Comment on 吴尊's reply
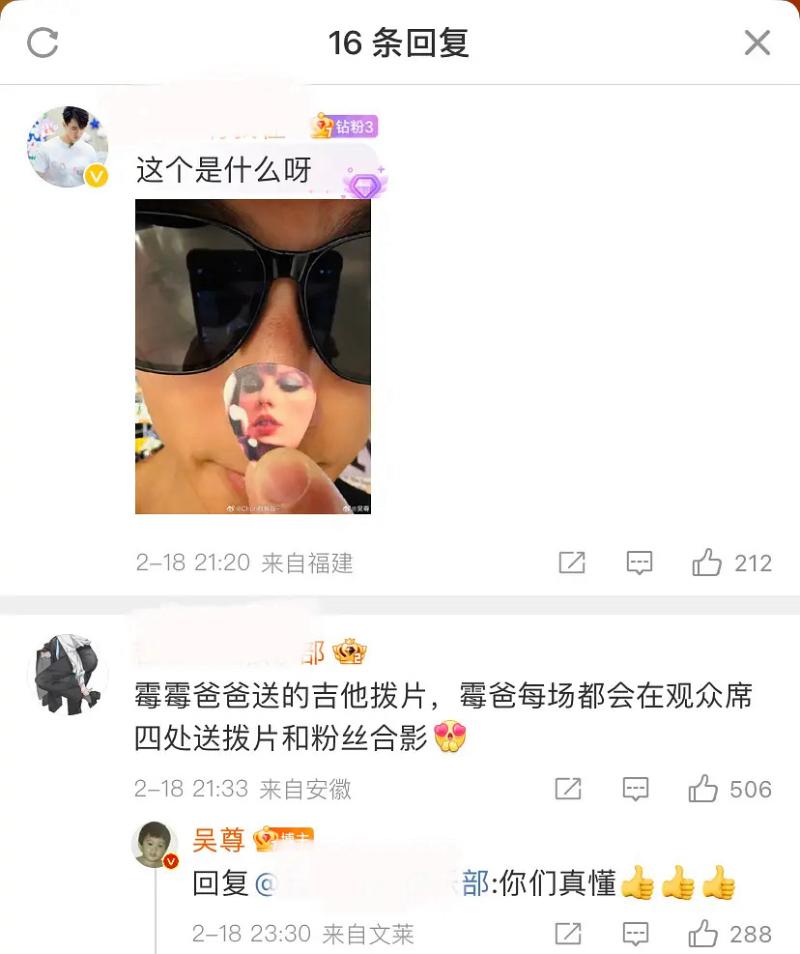800x954 pixels. pos(636,934)
